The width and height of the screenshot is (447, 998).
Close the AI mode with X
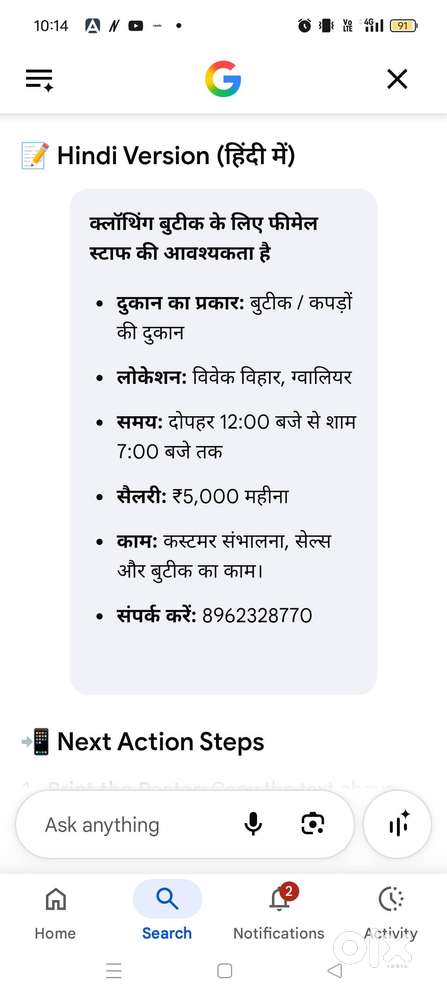click(x=397, y=80)
